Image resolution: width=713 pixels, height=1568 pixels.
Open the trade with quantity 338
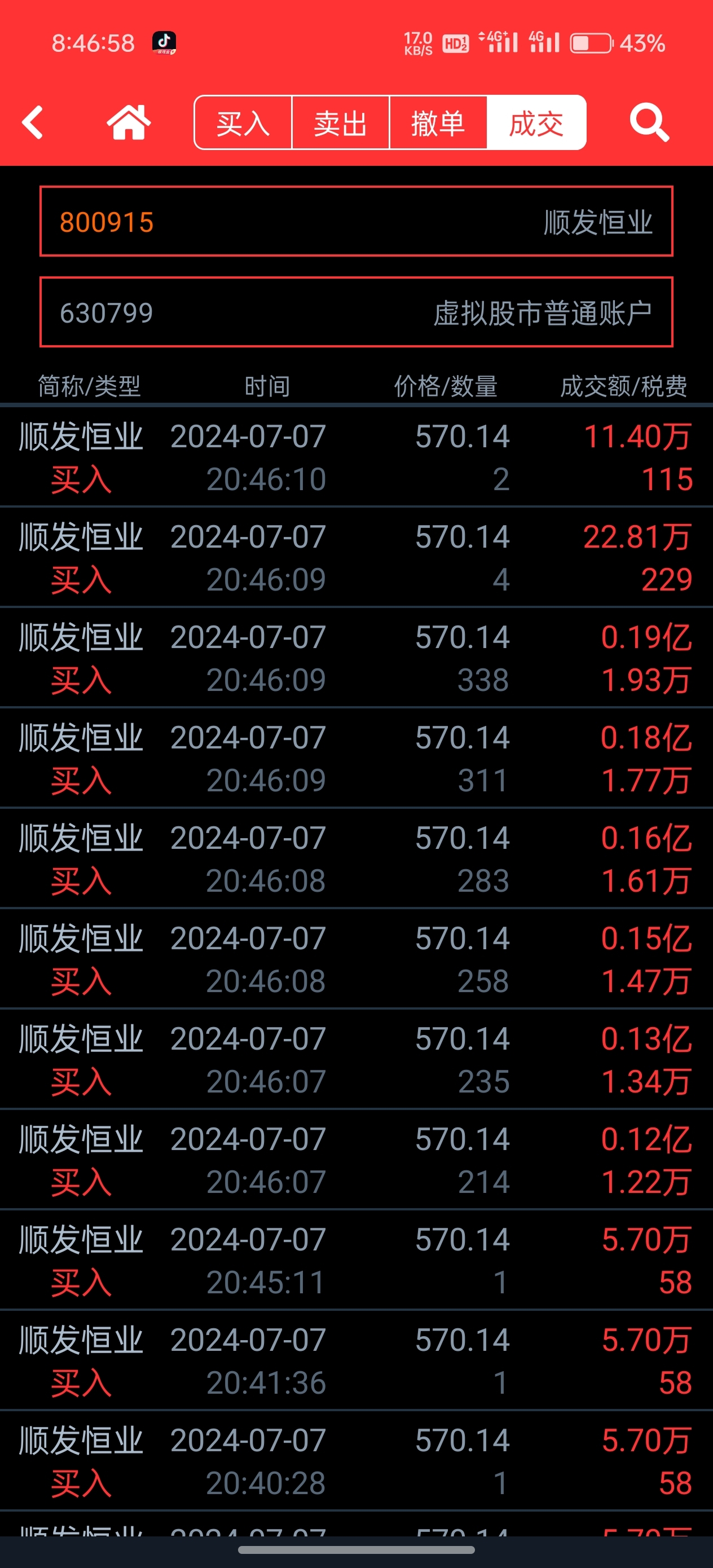click(356, 658)
